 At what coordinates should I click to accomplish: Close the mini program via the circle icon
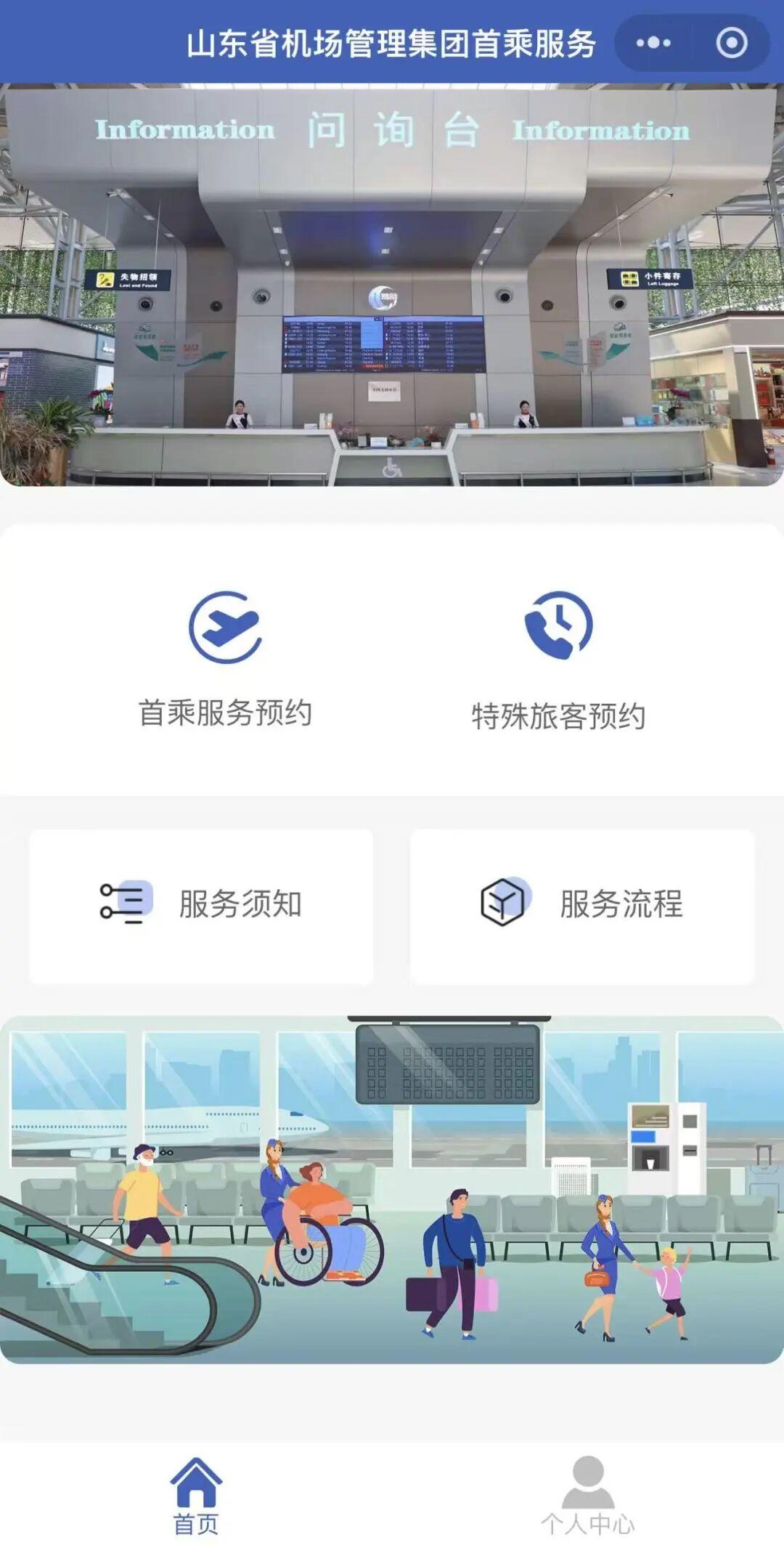point(731,43)
